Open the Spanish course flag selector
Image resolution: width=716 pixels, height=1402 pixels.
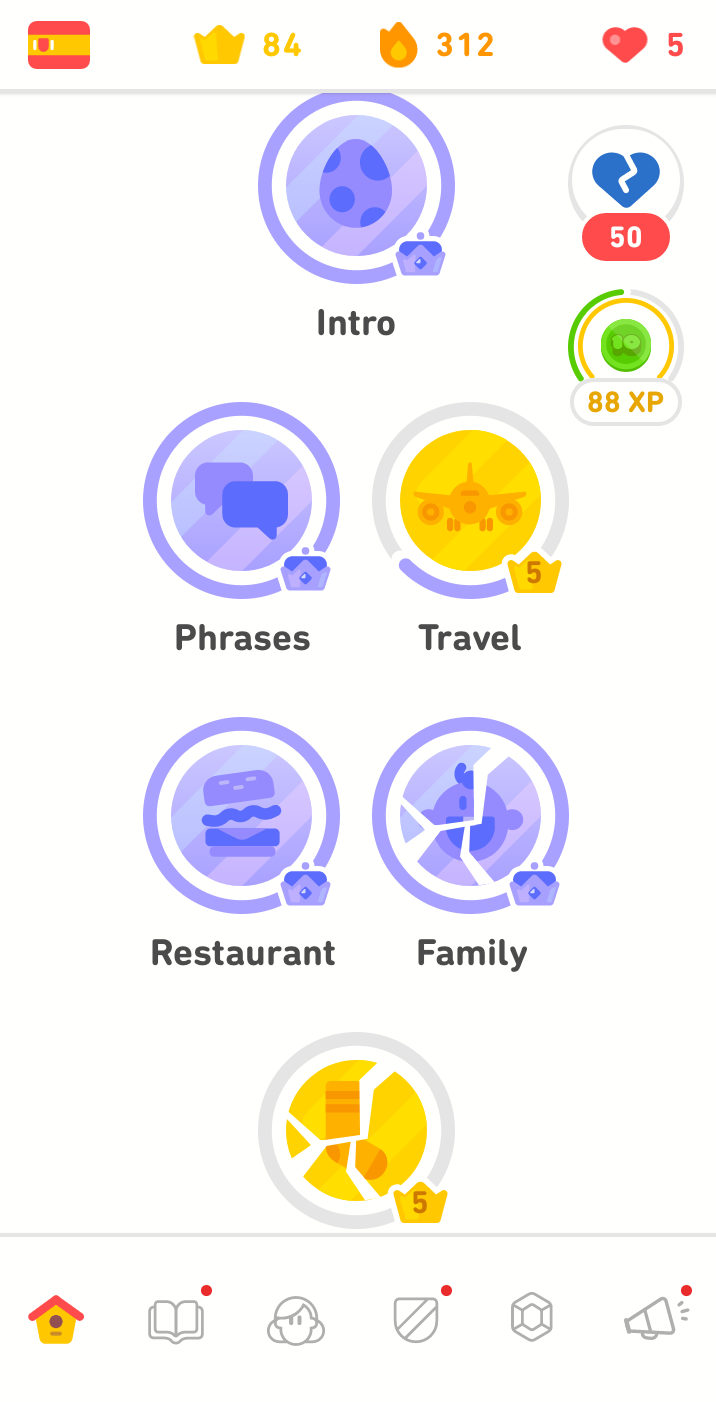[x=59, y=45]
